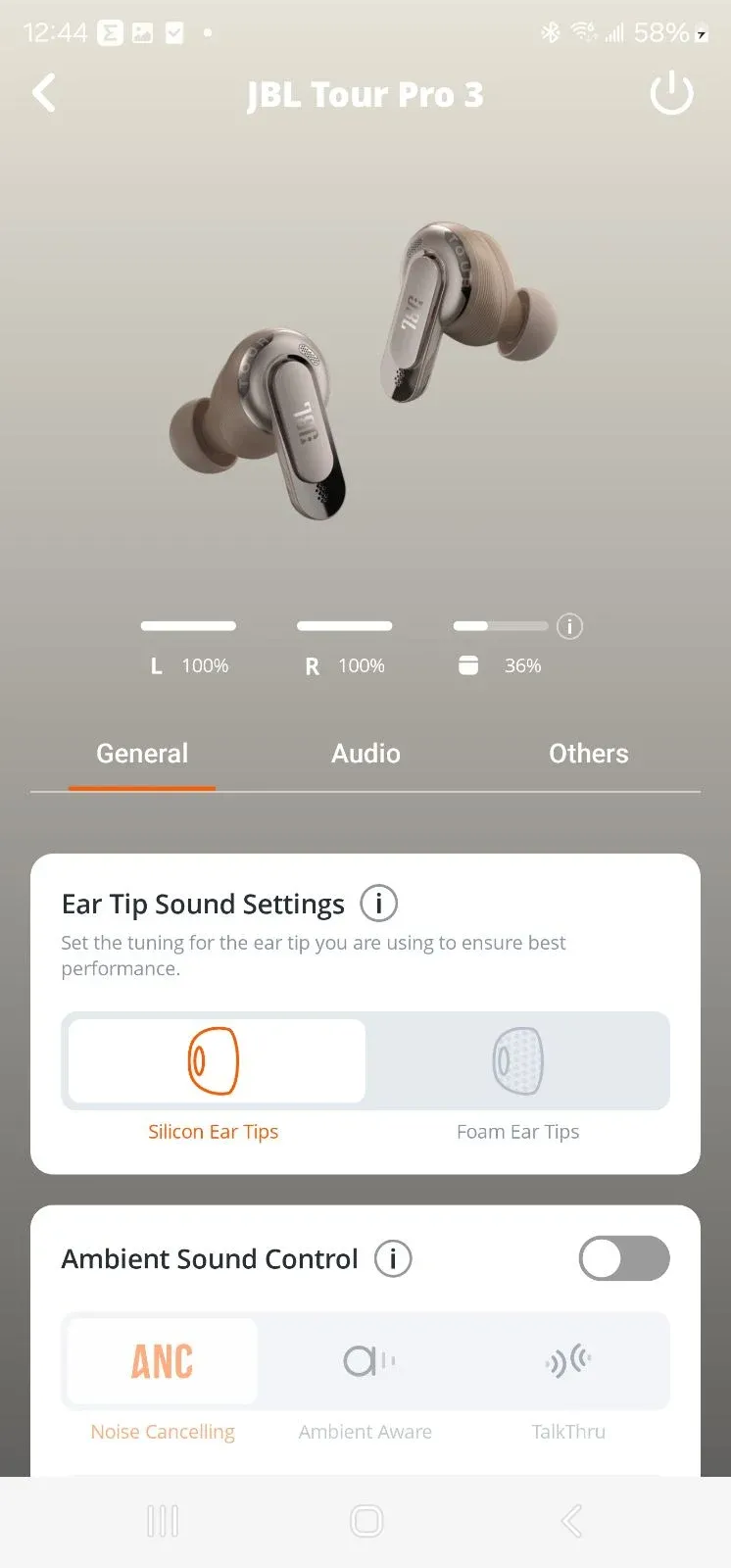Select TalkThru mode
This screenshot has height=1568, width=731.
click(x=568, y=1362)
